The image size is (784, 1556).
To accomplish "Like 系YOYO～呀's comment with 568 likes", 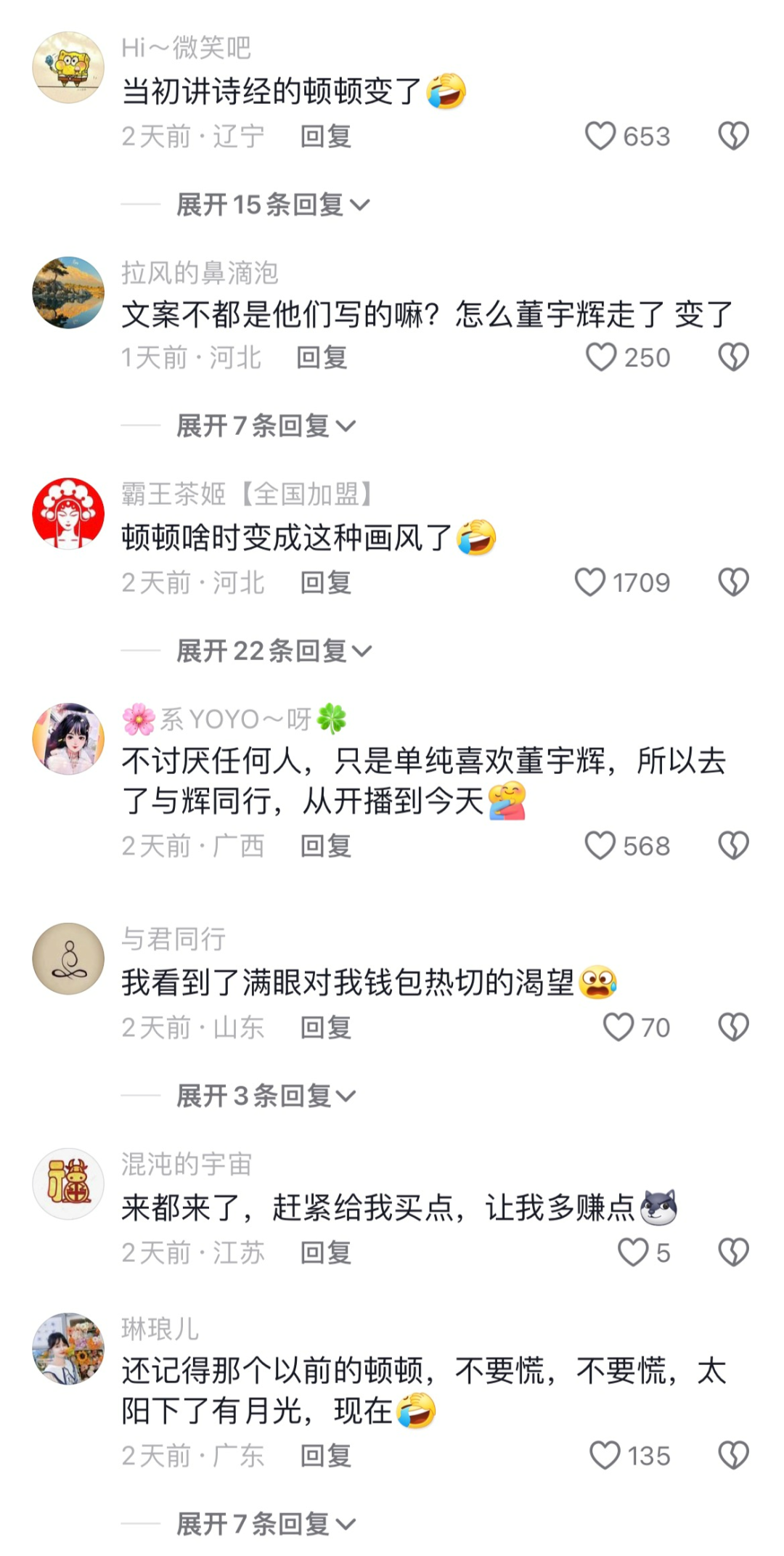I will (600, 846).
